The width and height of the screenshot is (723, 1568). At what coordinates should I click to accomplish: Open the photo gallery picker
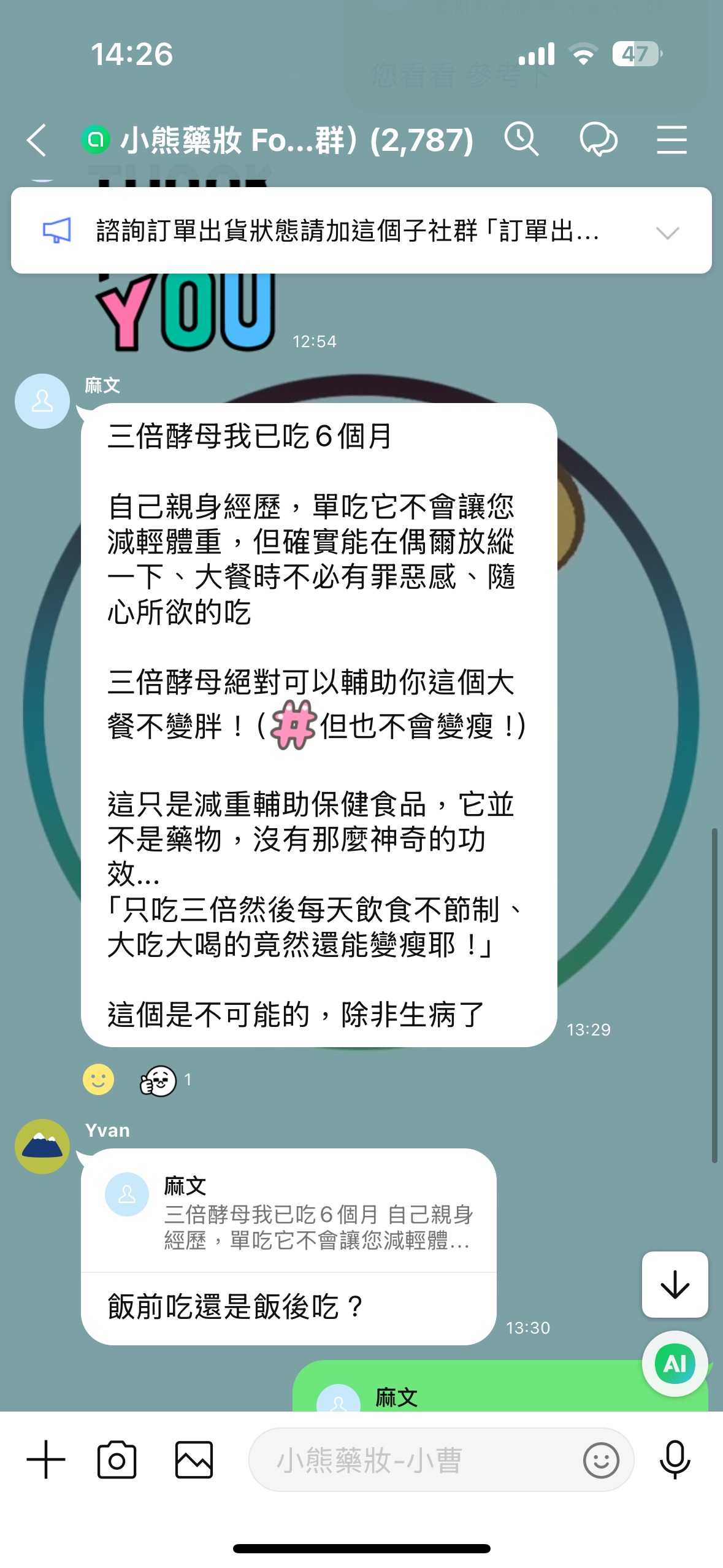click(194, 1459)
